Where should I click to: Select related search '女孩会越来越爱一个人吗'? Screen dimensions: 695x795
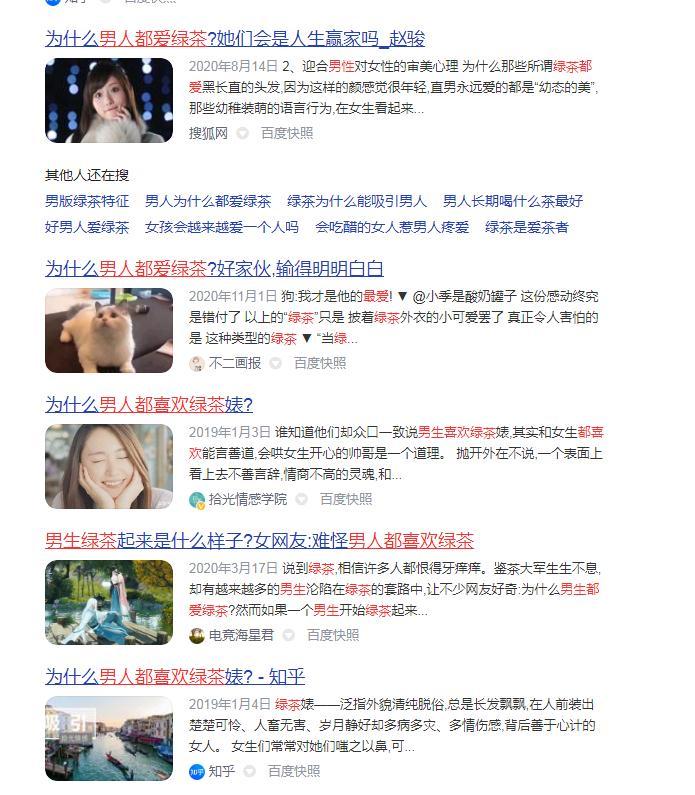[221, 227]
